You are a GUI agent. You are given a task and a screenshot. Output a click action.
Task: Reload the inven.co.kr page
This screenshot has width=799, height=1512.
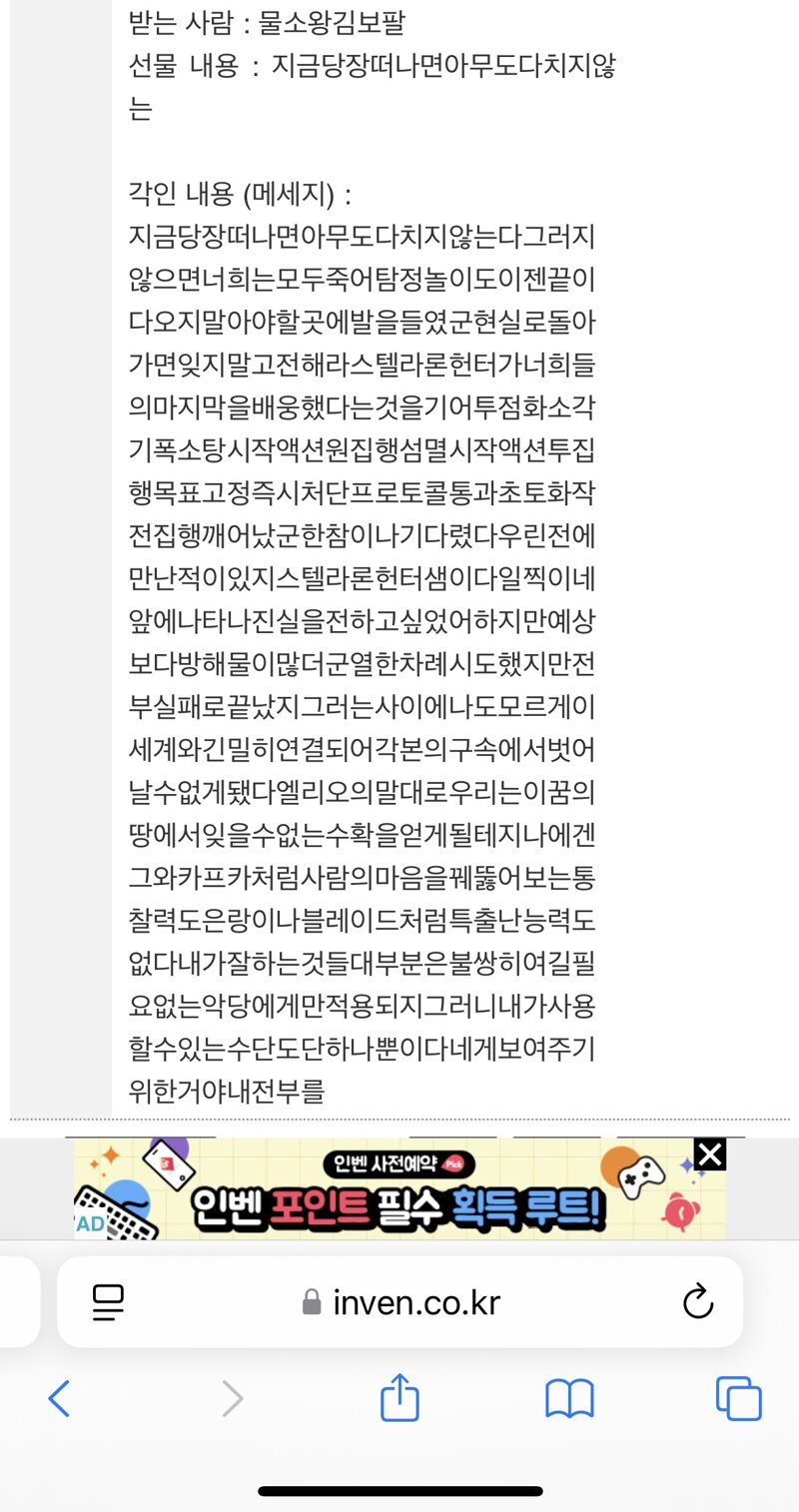pos(697,1301)
